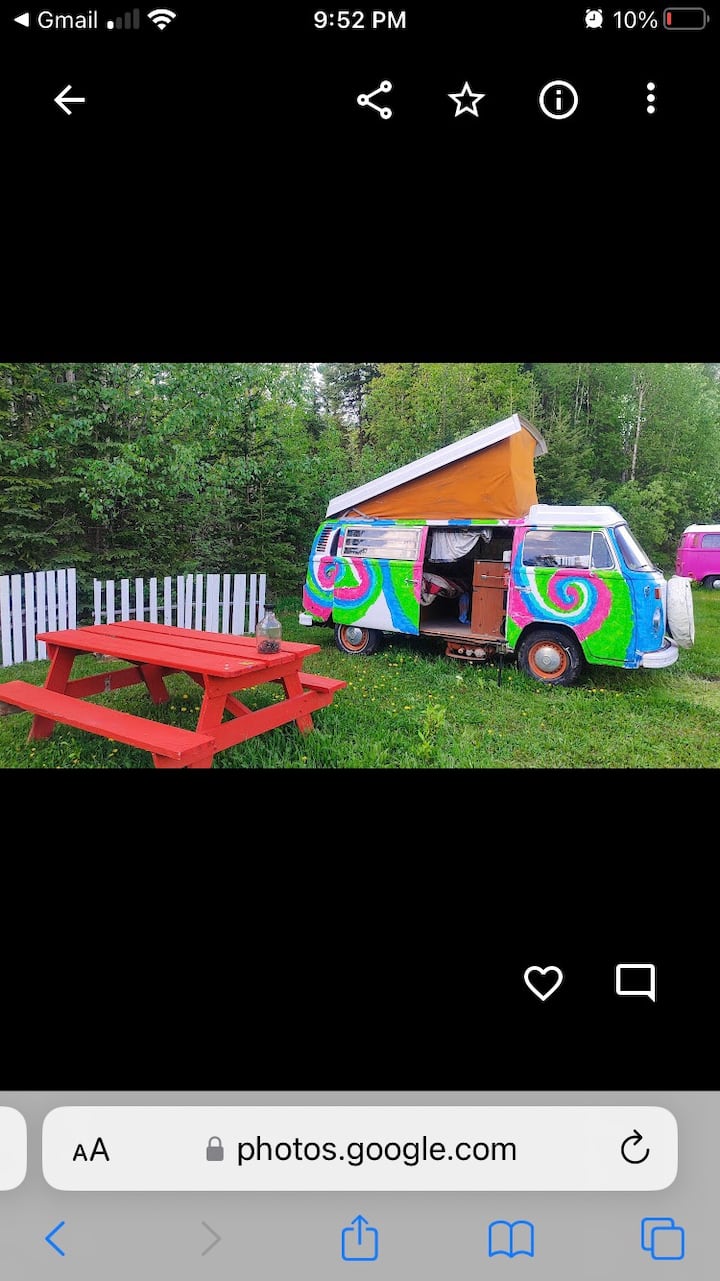
Task: Open the overflow menu
Action: click(651, 99)
